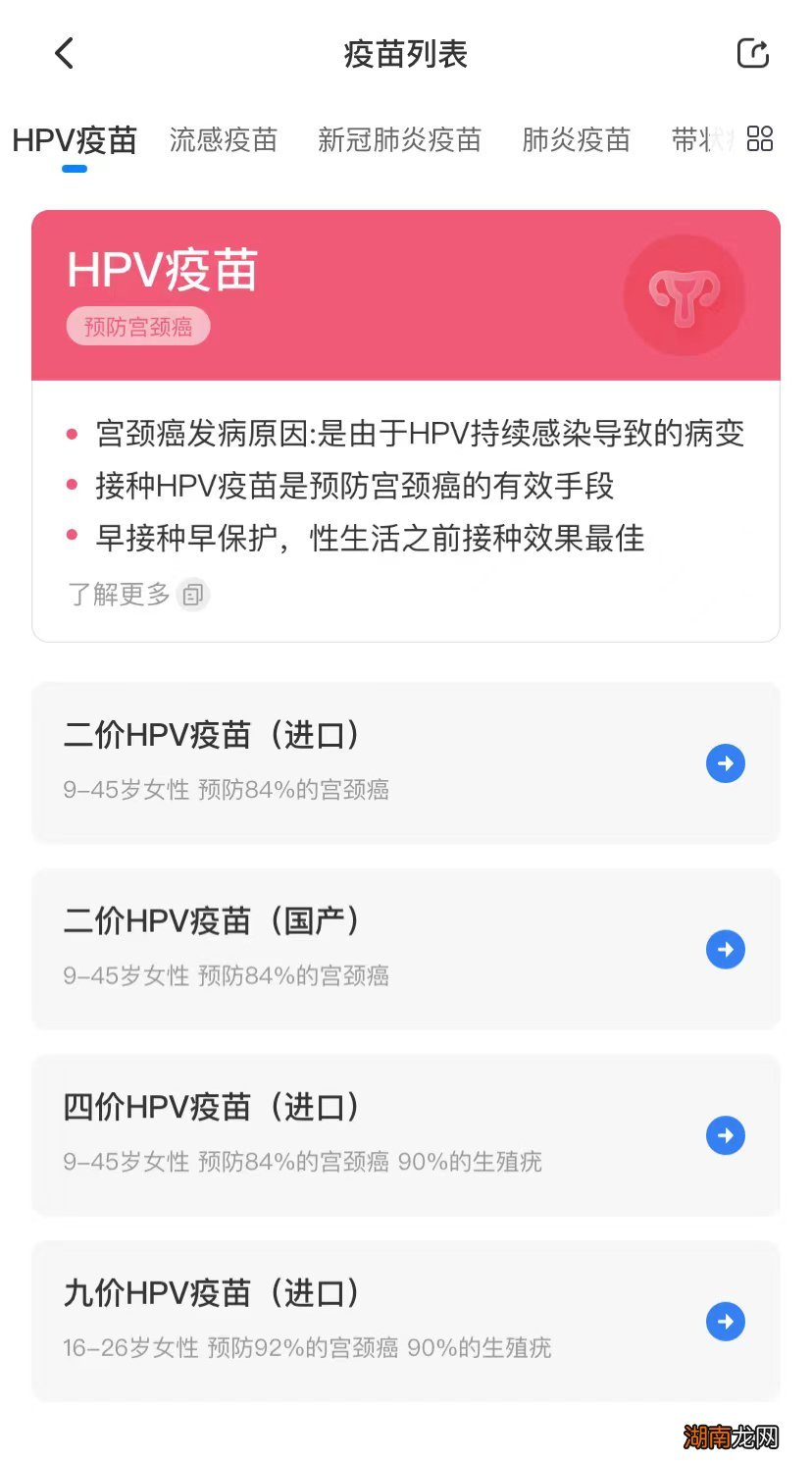Viewport: 812px width, 1463px height.
Task: Tap the document icon beside 了解更多
Action: 192,595
